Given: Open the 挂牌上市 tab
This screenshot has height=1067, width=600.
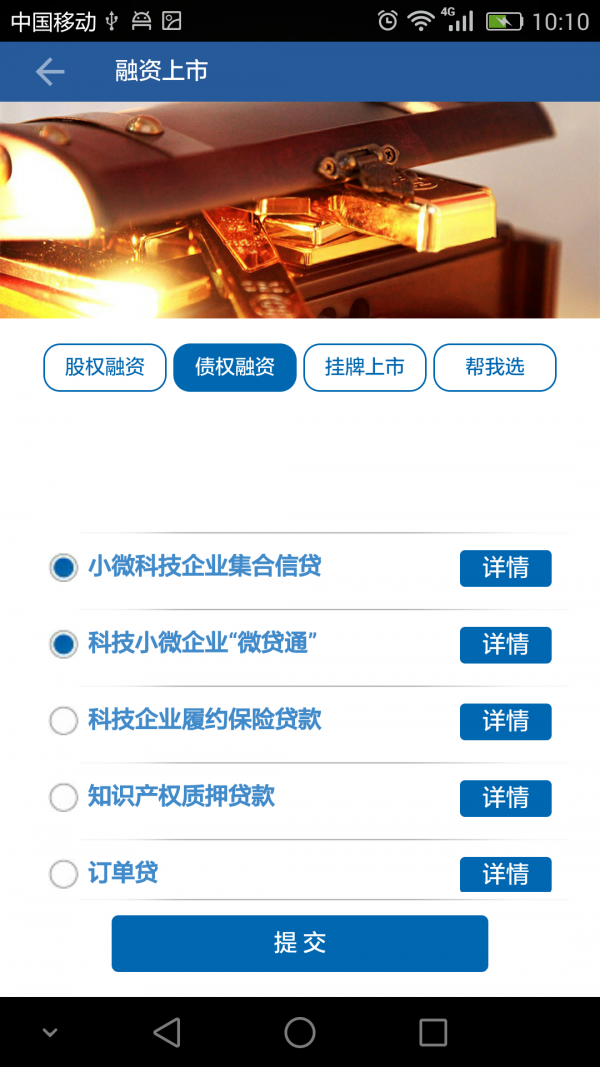Looking at the screenshot, I should (x=365, y=367).
